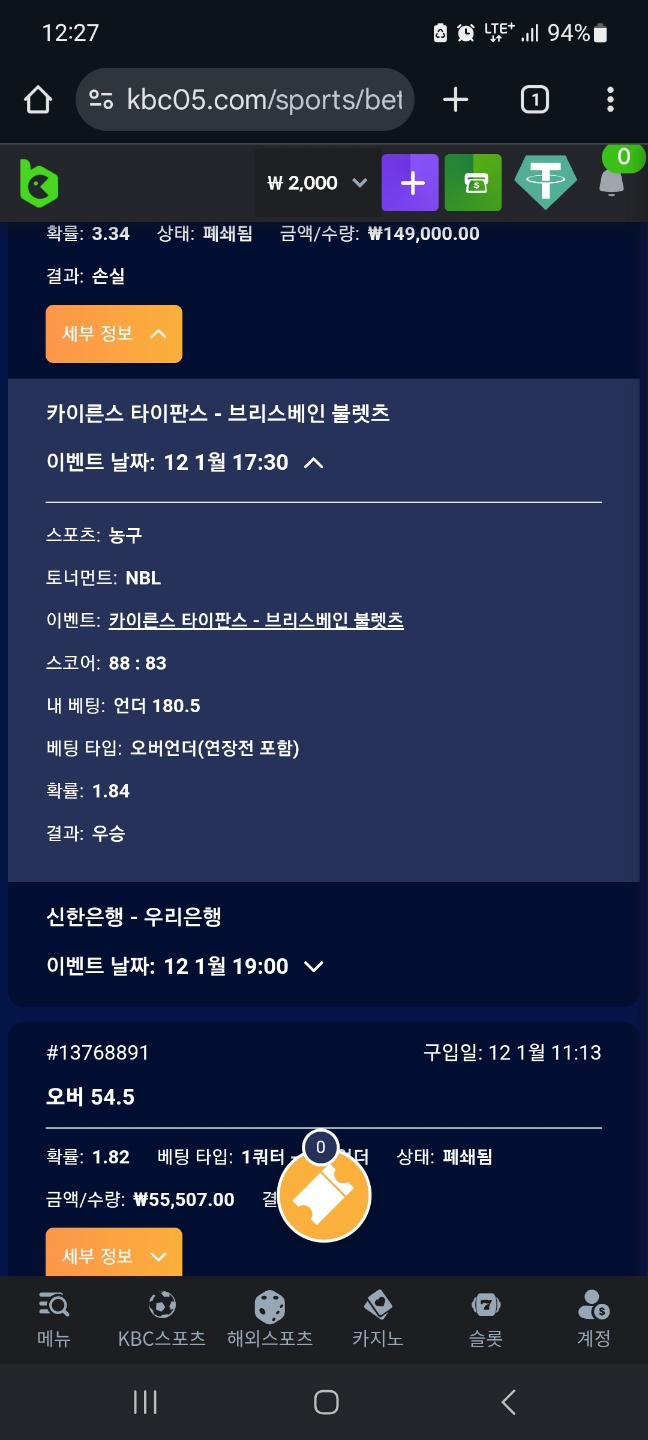Open the 메뉴 tab

(x=54, y=1319)
